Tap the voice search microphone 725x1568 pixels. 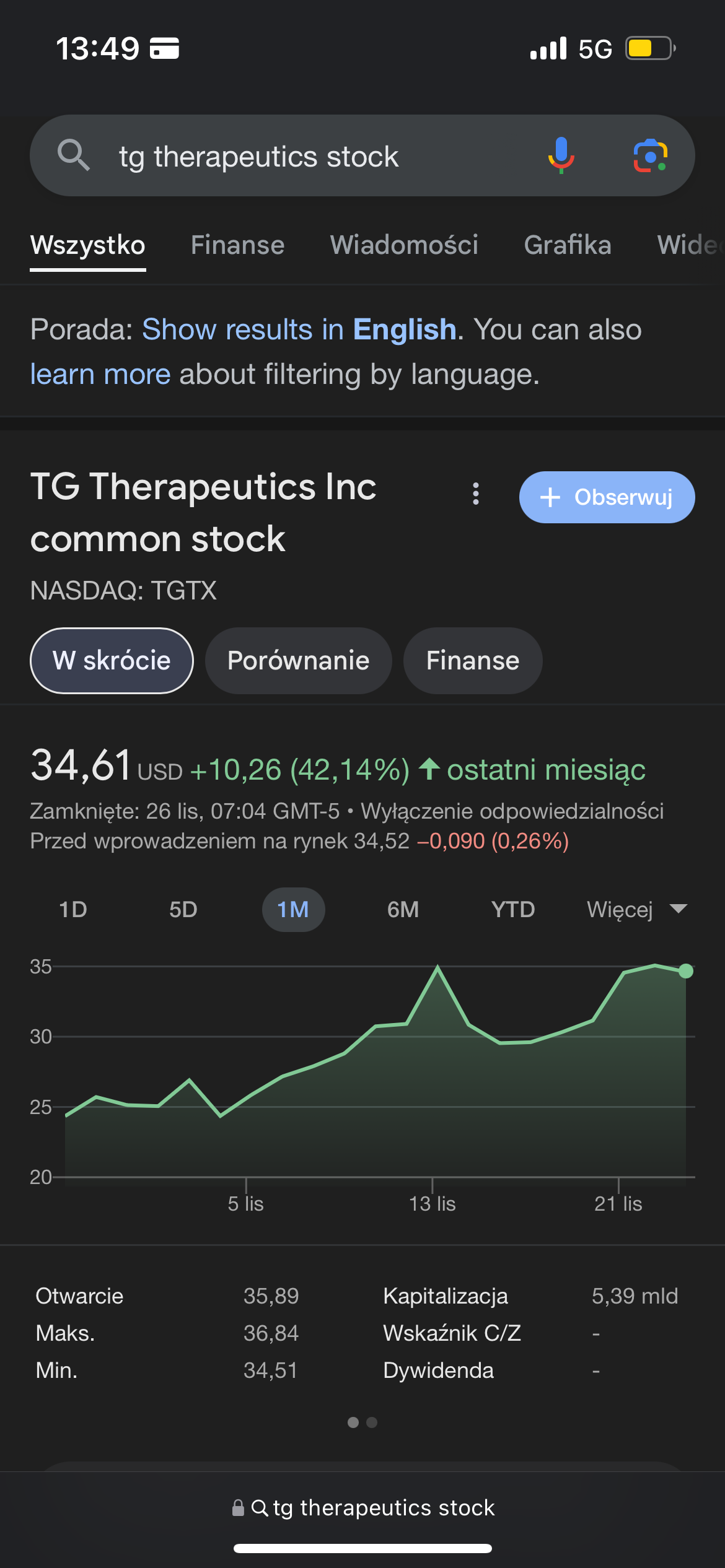coord(561,155)
